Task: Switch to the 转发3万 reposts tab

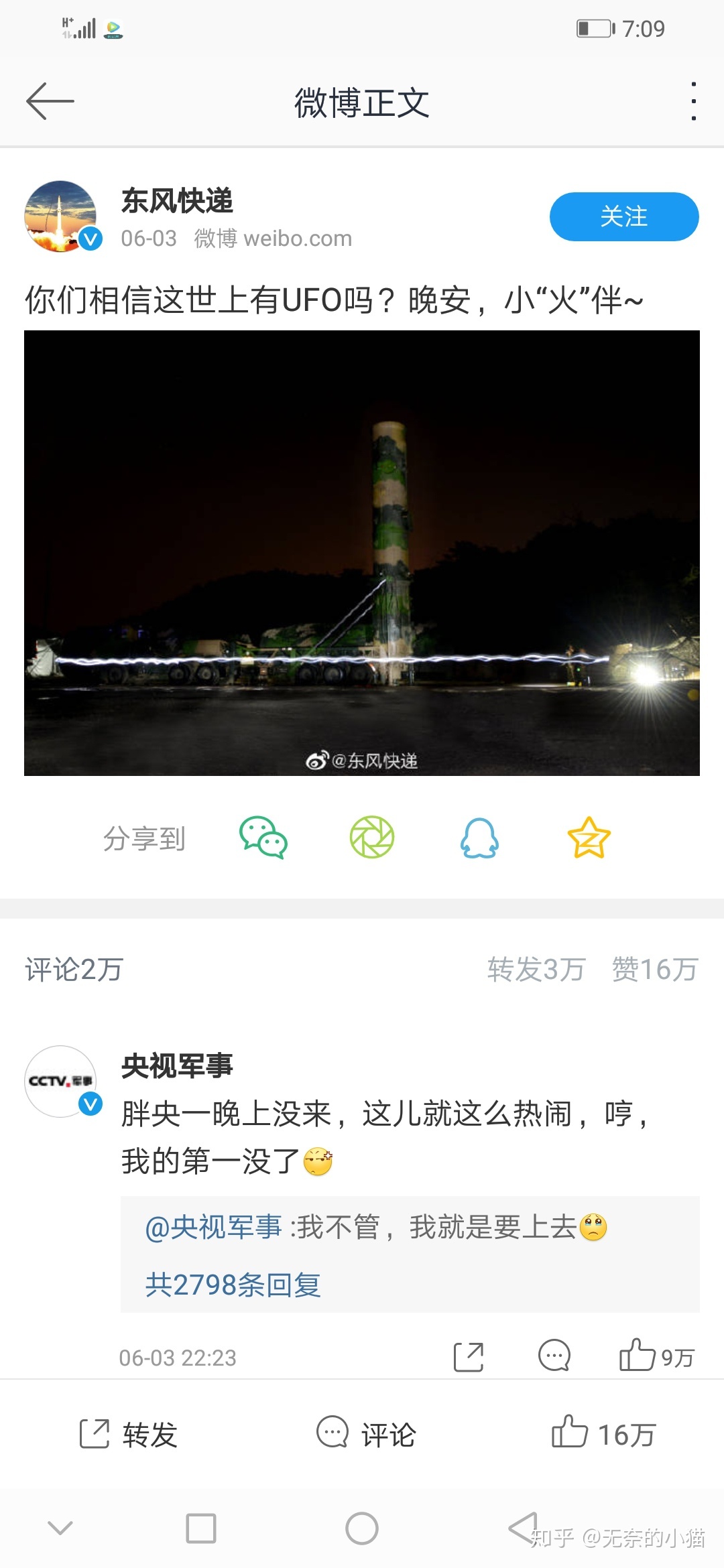Action: (x=536, y=970)
